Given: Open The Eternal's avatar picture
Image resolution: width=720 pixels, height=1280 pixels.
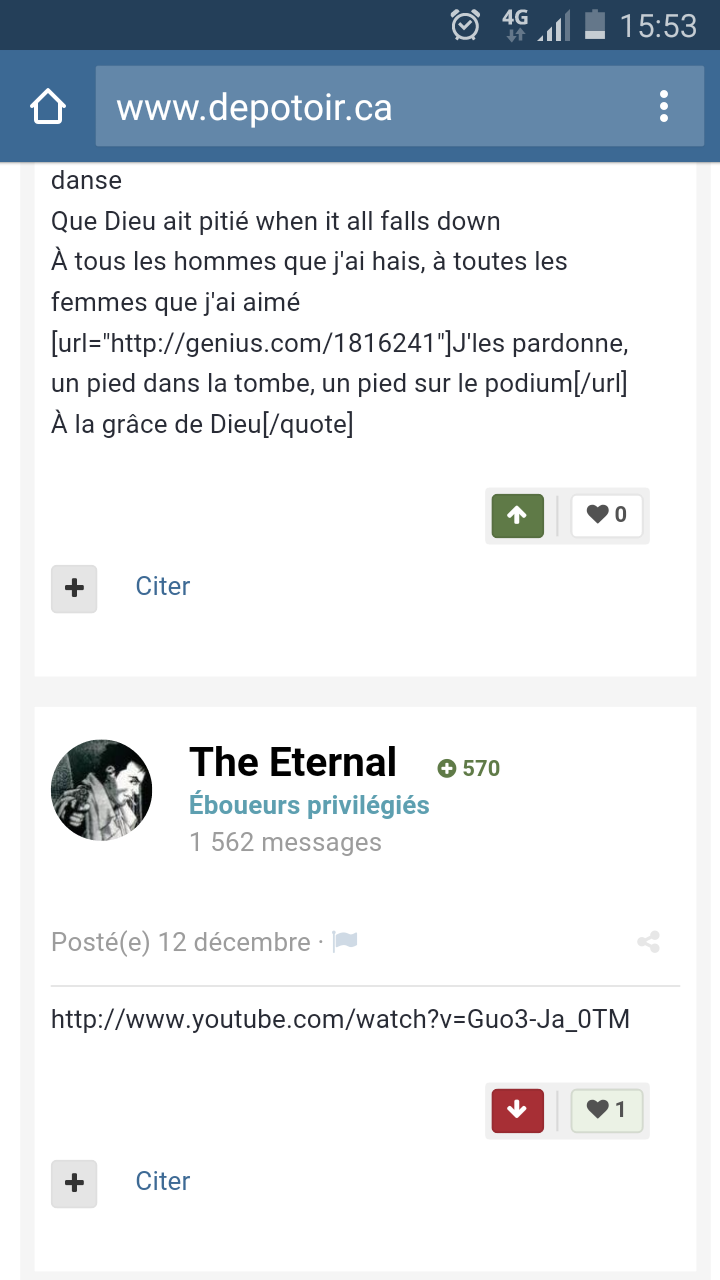Looking at the screenshot, I should [101, 790].
